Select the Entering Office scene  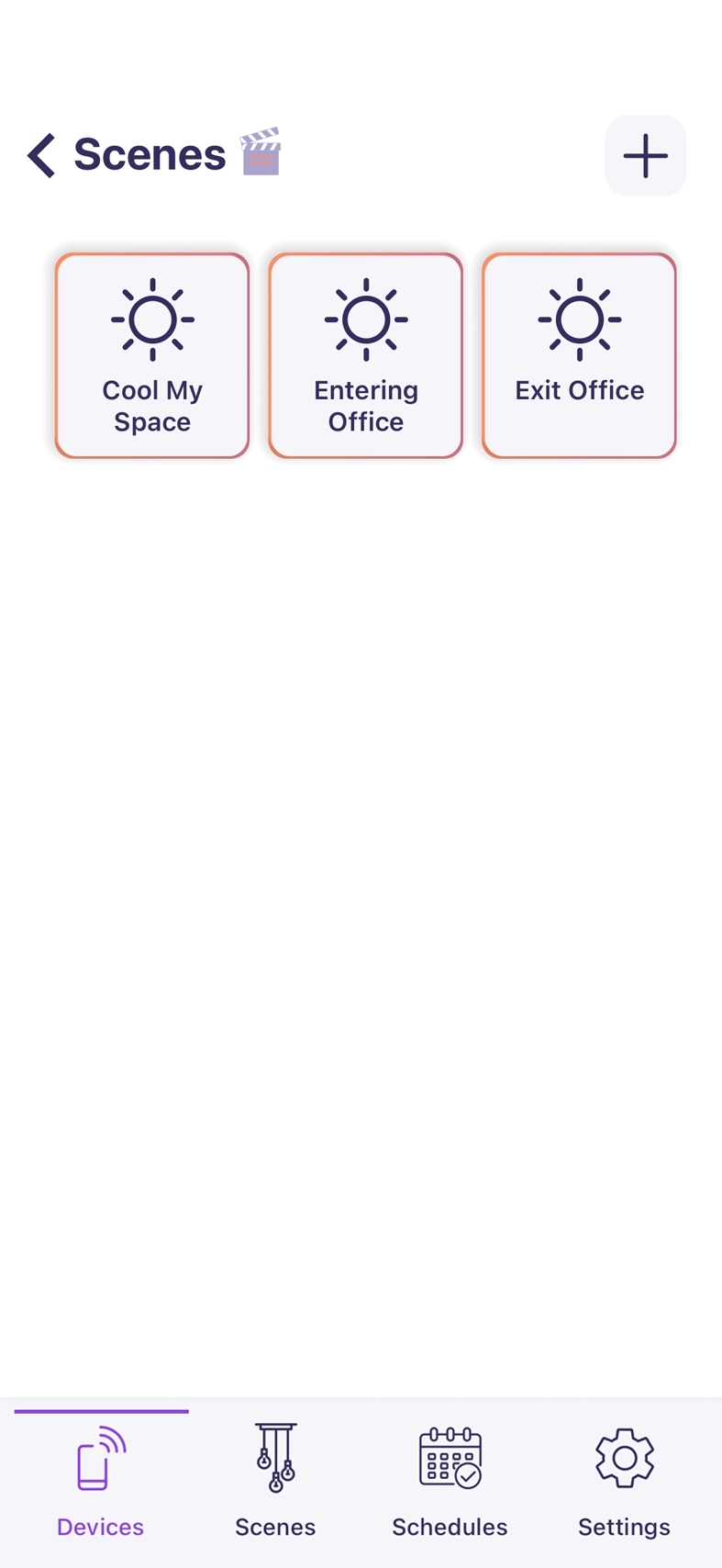[366, 356]
